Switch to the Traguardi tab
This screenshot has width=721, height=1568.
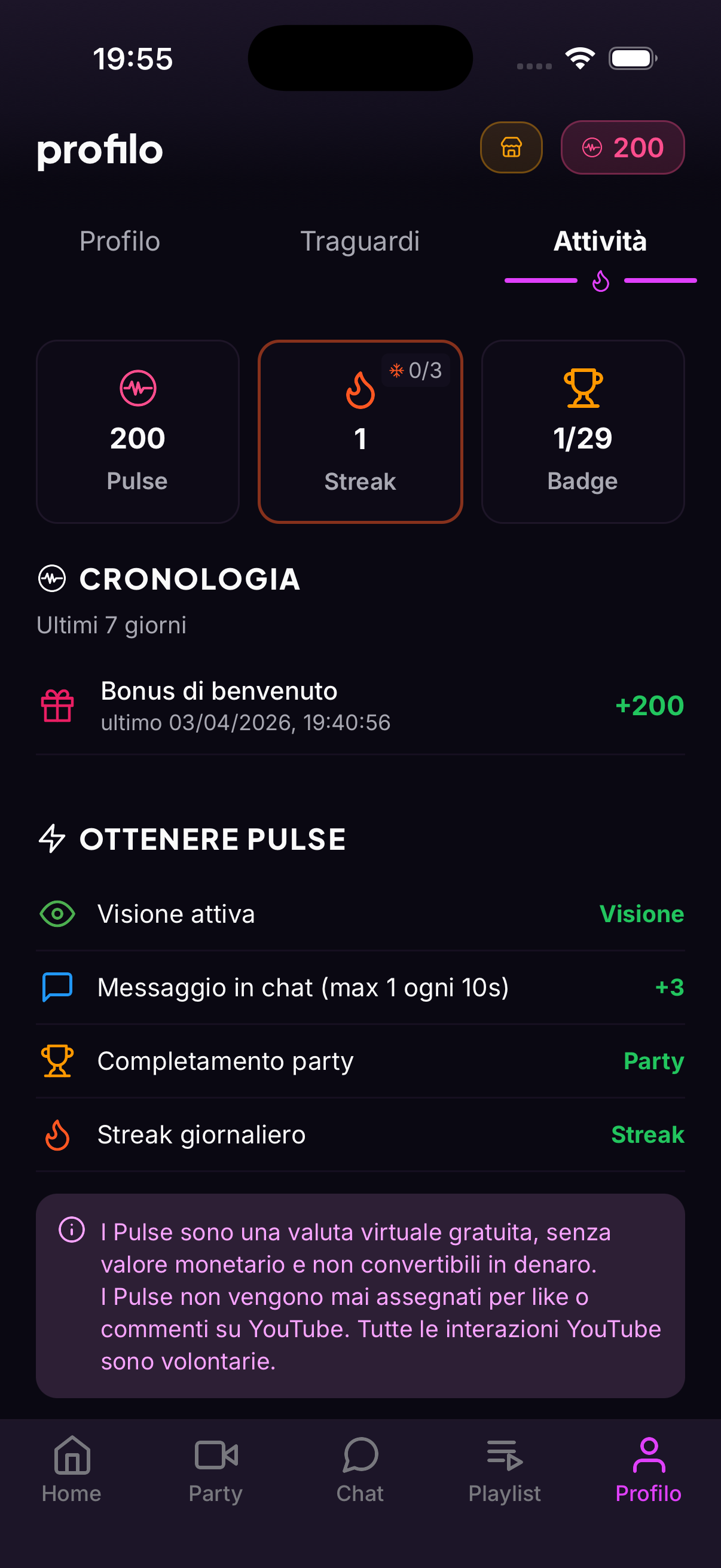pyautogui.click(x=359, y=242)
